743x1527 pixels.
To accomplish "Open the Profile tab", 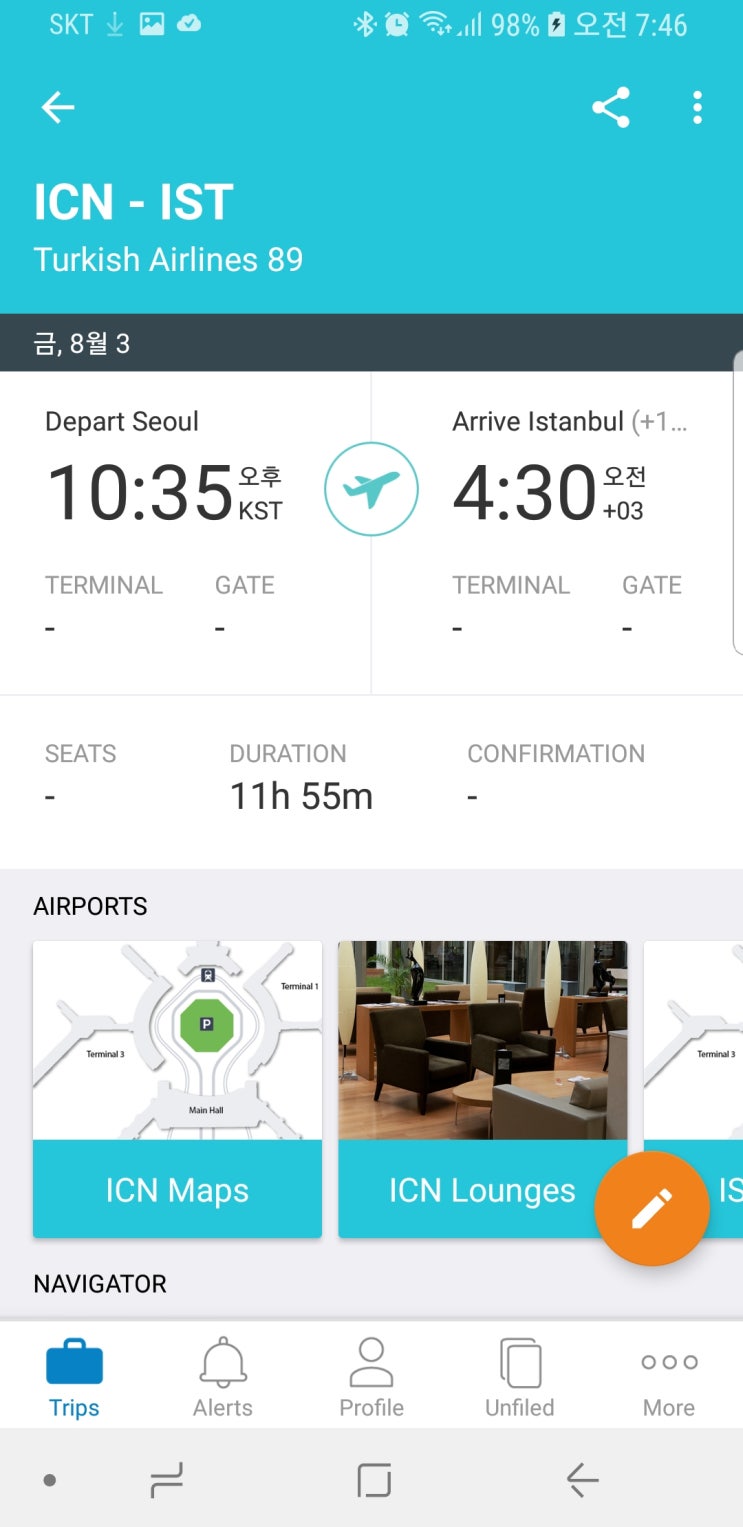I will click(x=371, y=1379).
